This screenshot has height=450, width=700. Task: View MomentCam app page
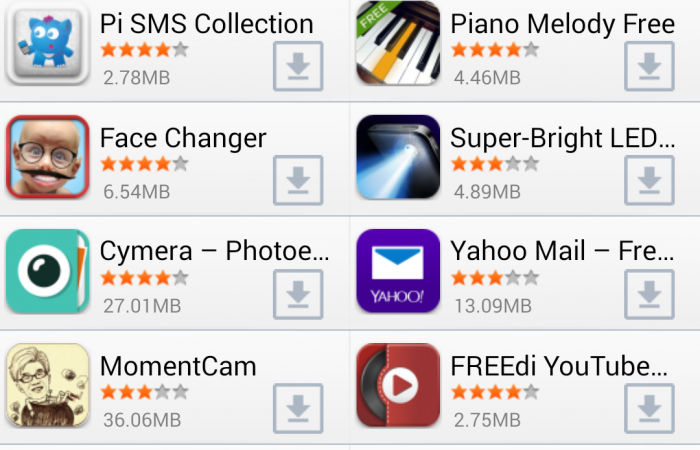tap(178, 366)
